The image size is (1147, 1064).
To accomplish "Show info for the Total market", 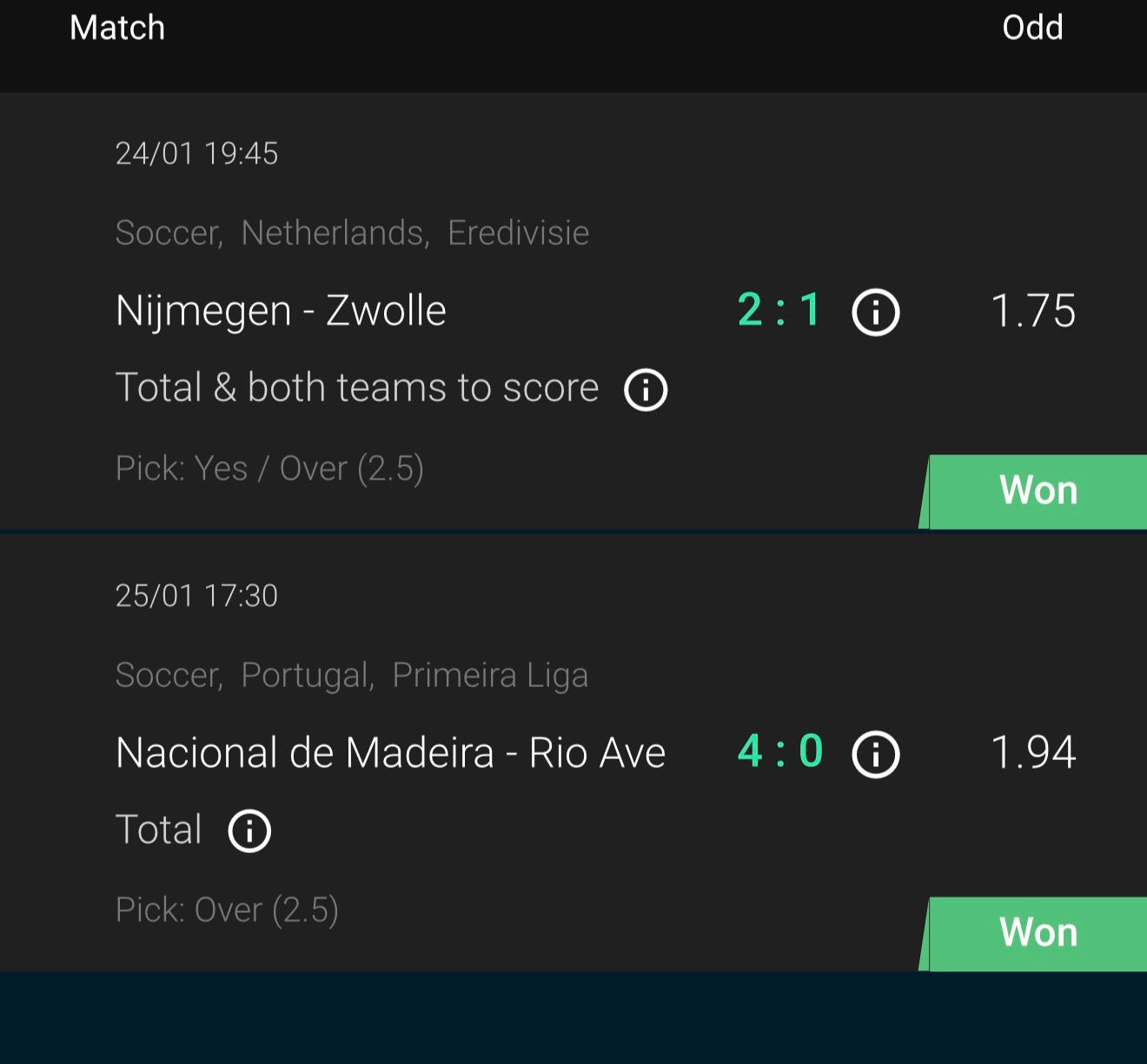I will 249,830.
